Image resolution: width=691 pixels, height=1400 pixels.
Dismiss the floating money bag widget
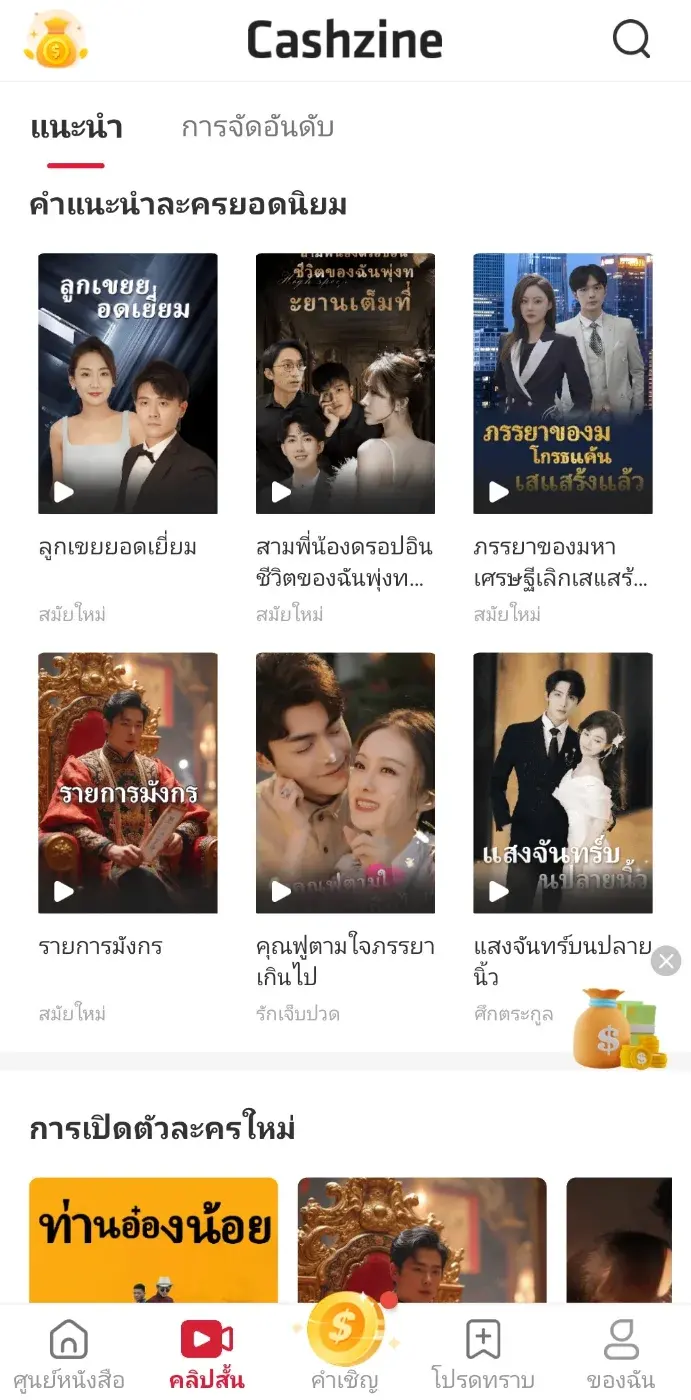click(666, 961)
